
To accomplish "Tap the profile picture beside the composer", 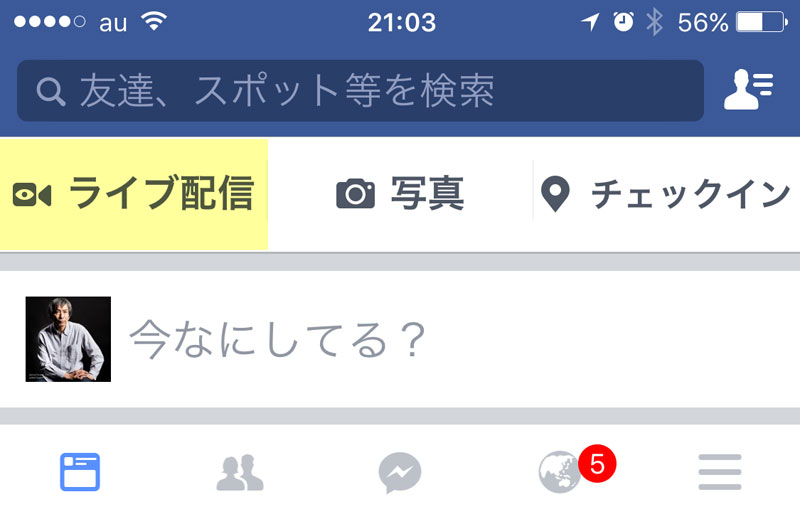I will [x=68, y=340].
